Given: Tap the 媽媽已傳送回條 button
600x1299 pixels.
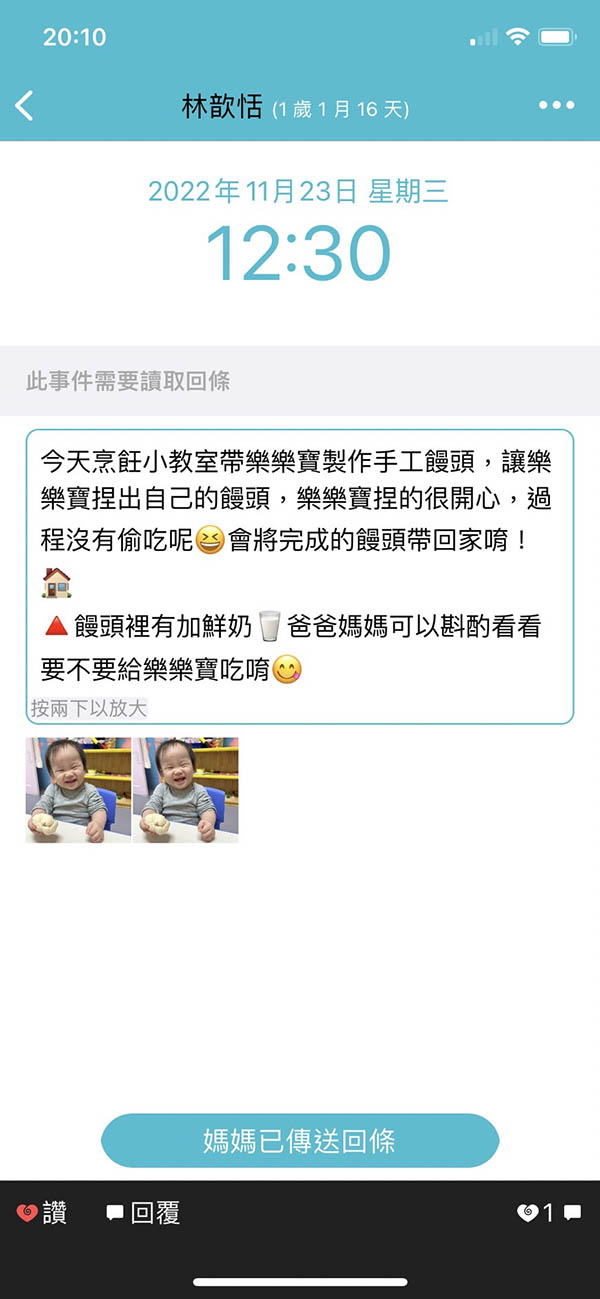Looking at the screenshot, I should tap(300, 1141).
